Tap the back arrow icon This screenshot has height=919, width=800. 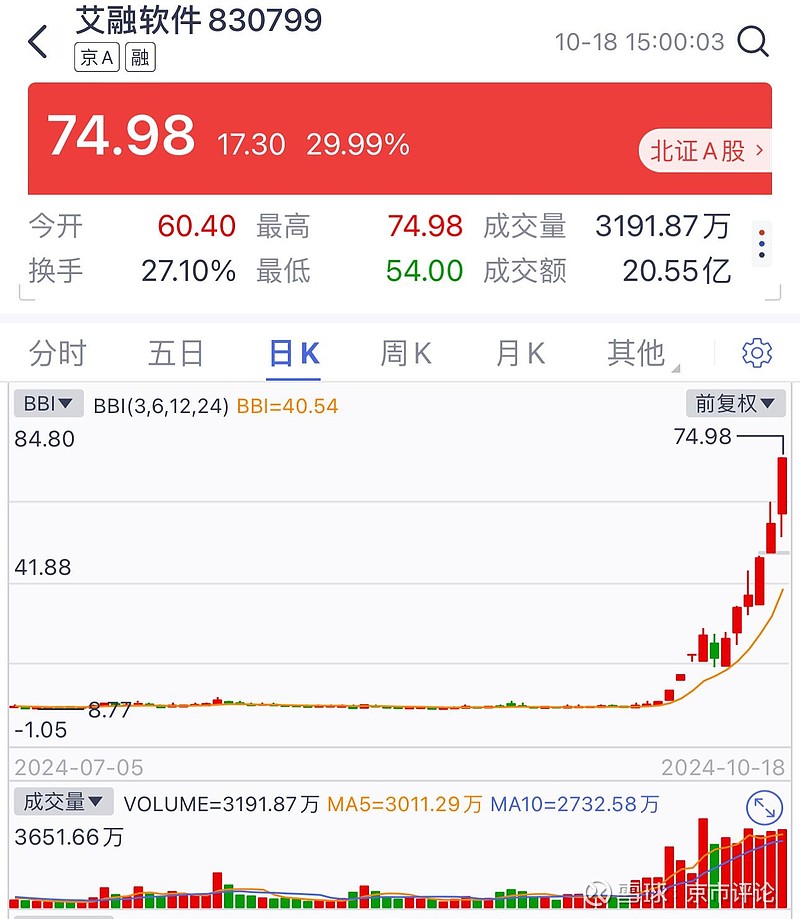coord(38,42)
